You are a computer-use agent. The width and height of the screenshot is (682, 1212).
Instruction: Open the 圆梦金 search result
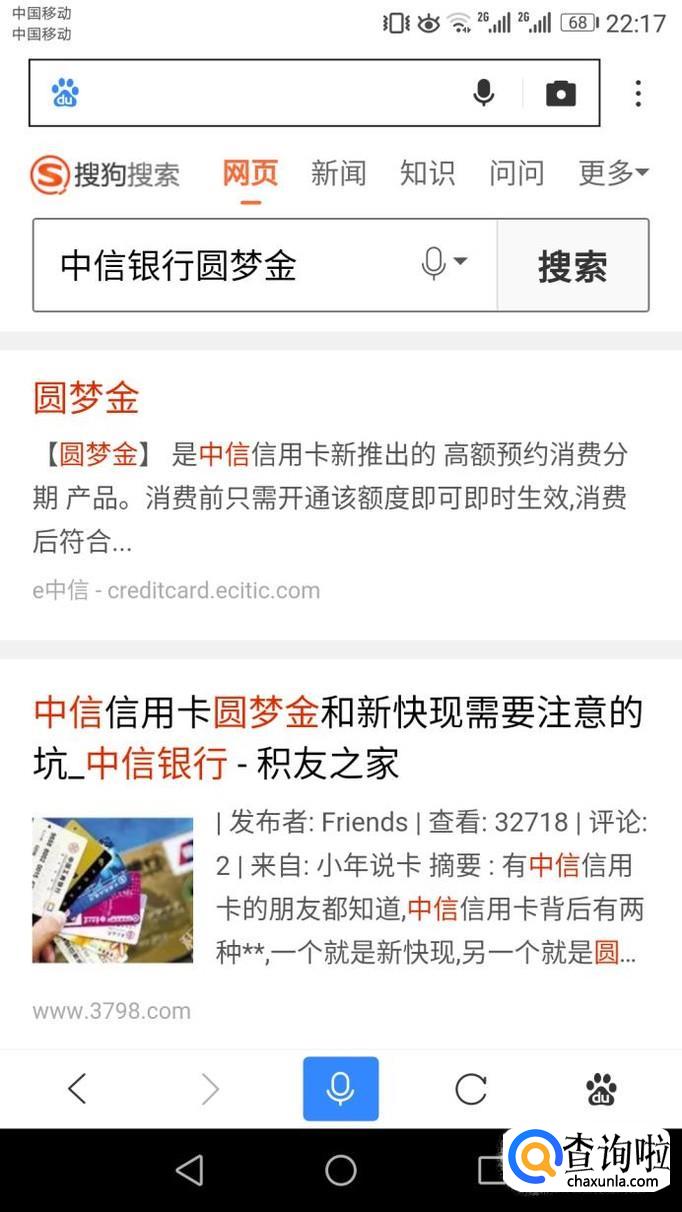86,397
